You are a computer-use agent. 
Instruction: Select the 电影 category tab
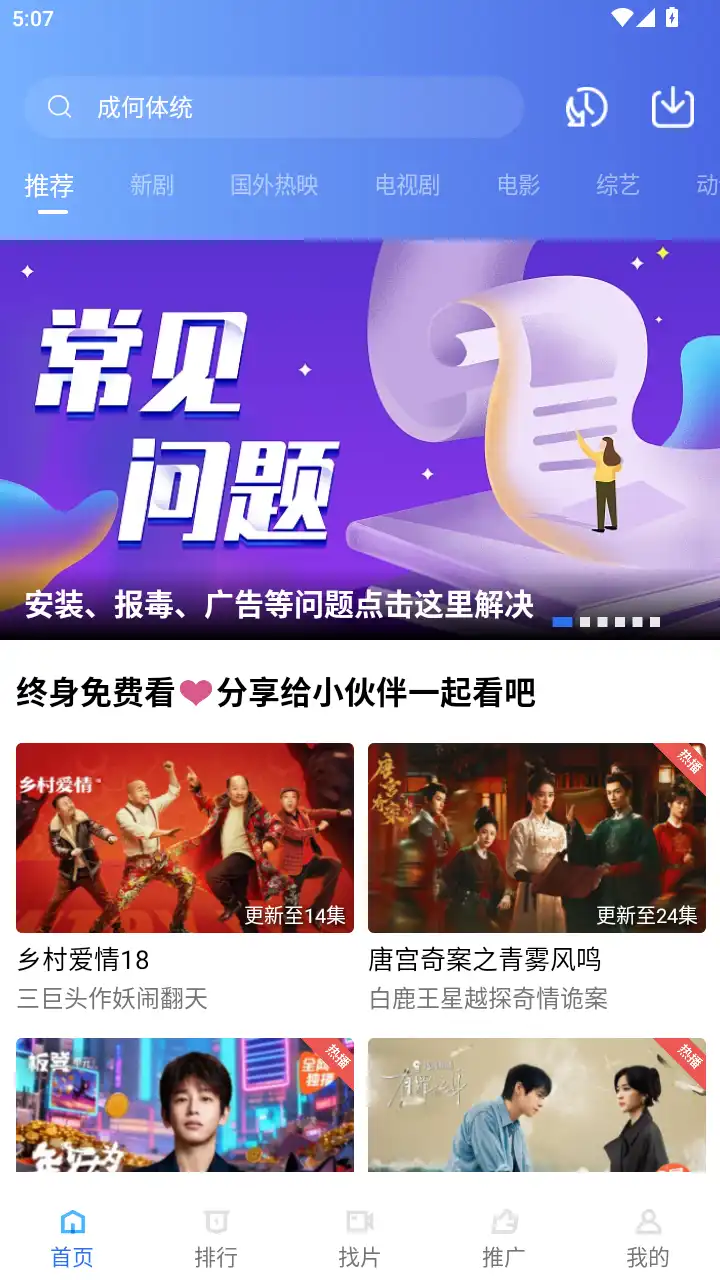[x=517, y=186]
